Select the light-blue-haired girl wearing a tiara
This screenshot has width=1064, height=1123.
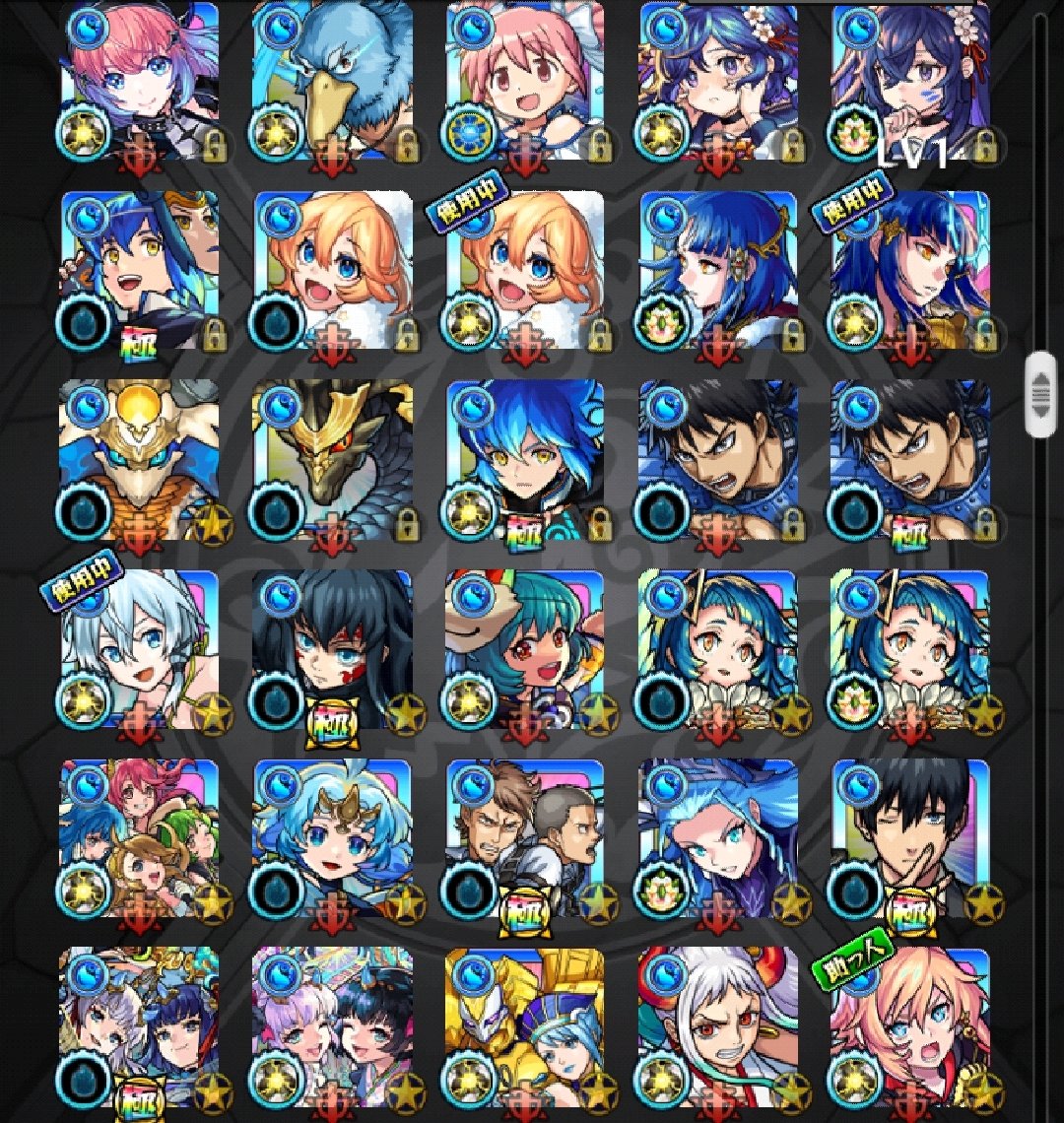332,837
